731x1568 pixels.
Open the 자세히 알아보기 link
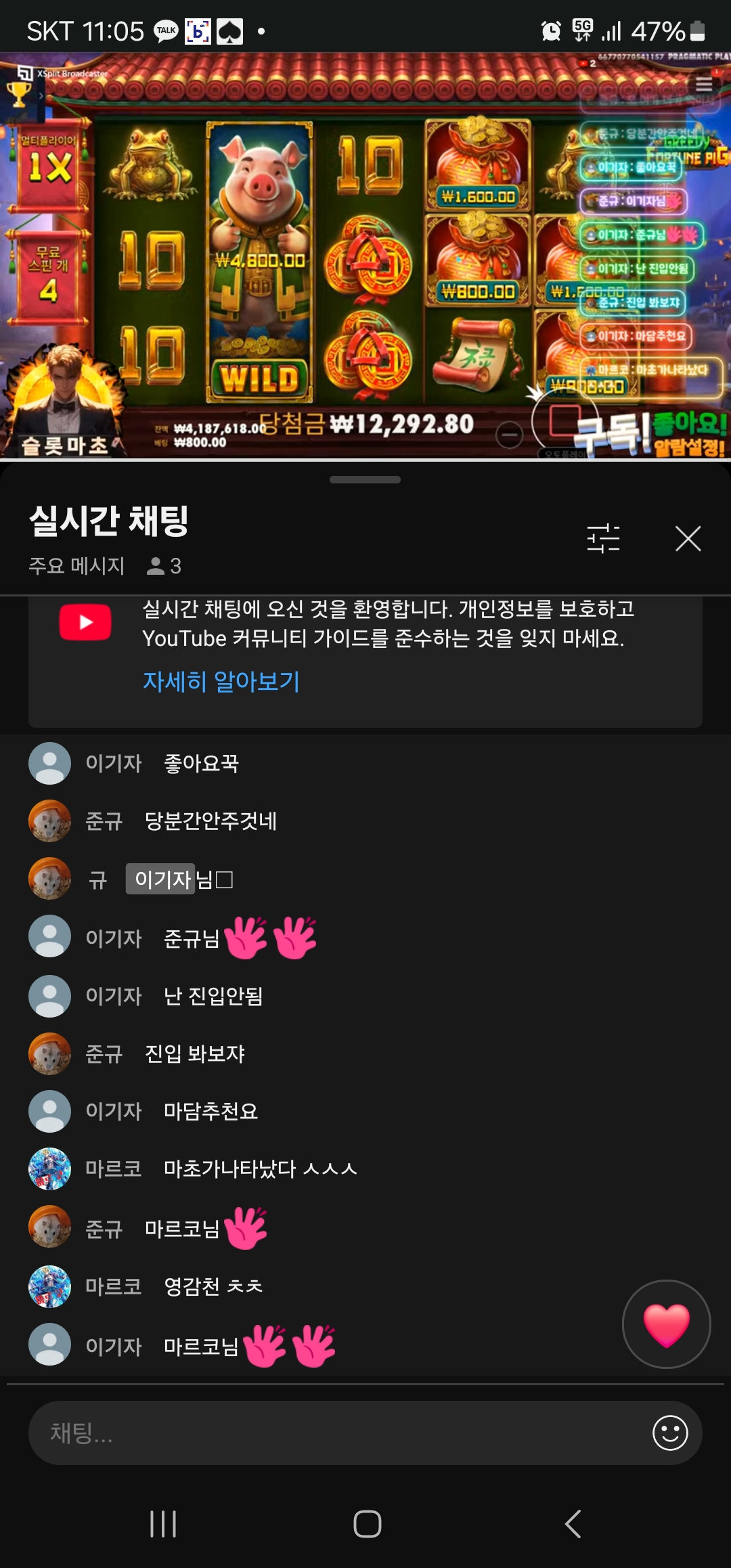point(221,681)
